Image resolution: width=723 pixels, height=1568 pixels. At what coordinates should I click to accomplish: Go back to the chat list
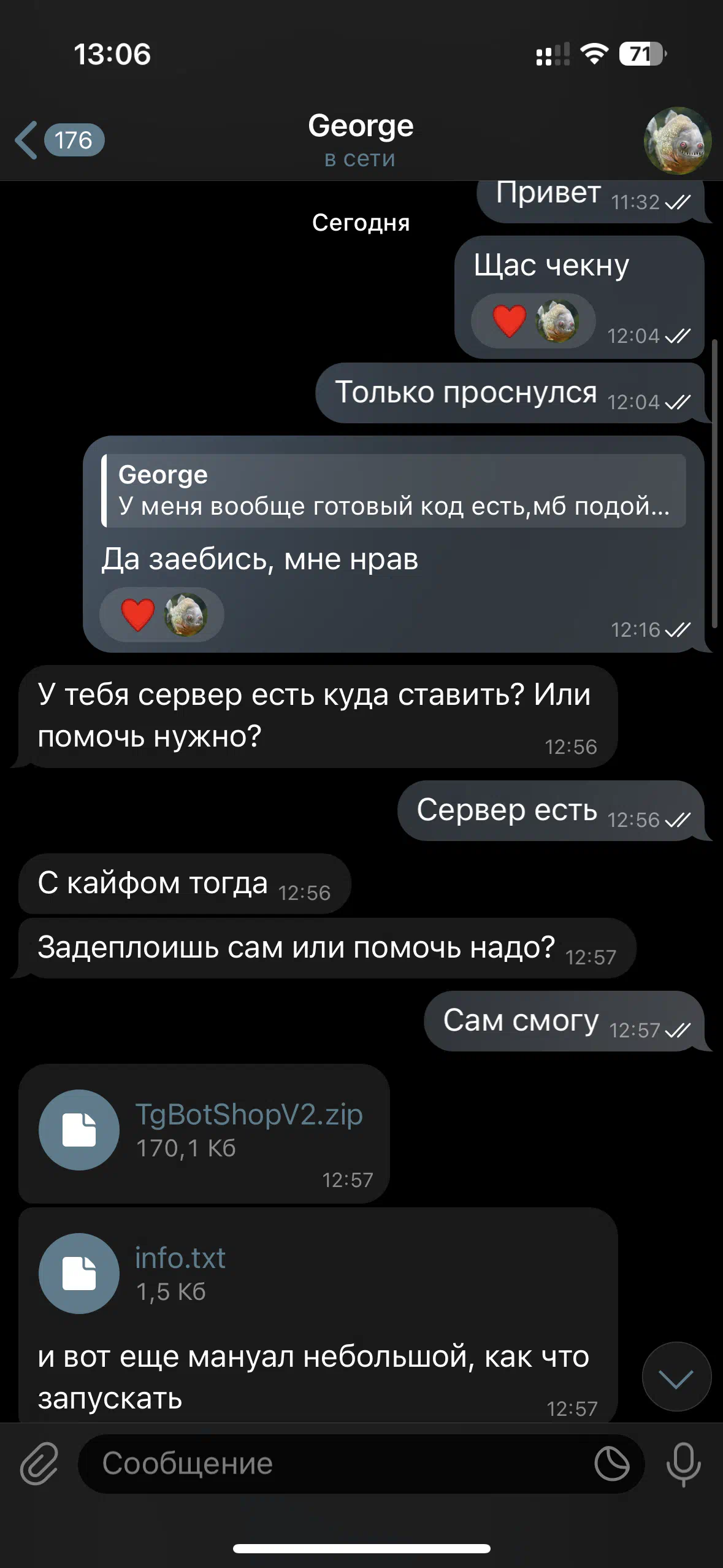pyautogui.click(x=59, y=140)
